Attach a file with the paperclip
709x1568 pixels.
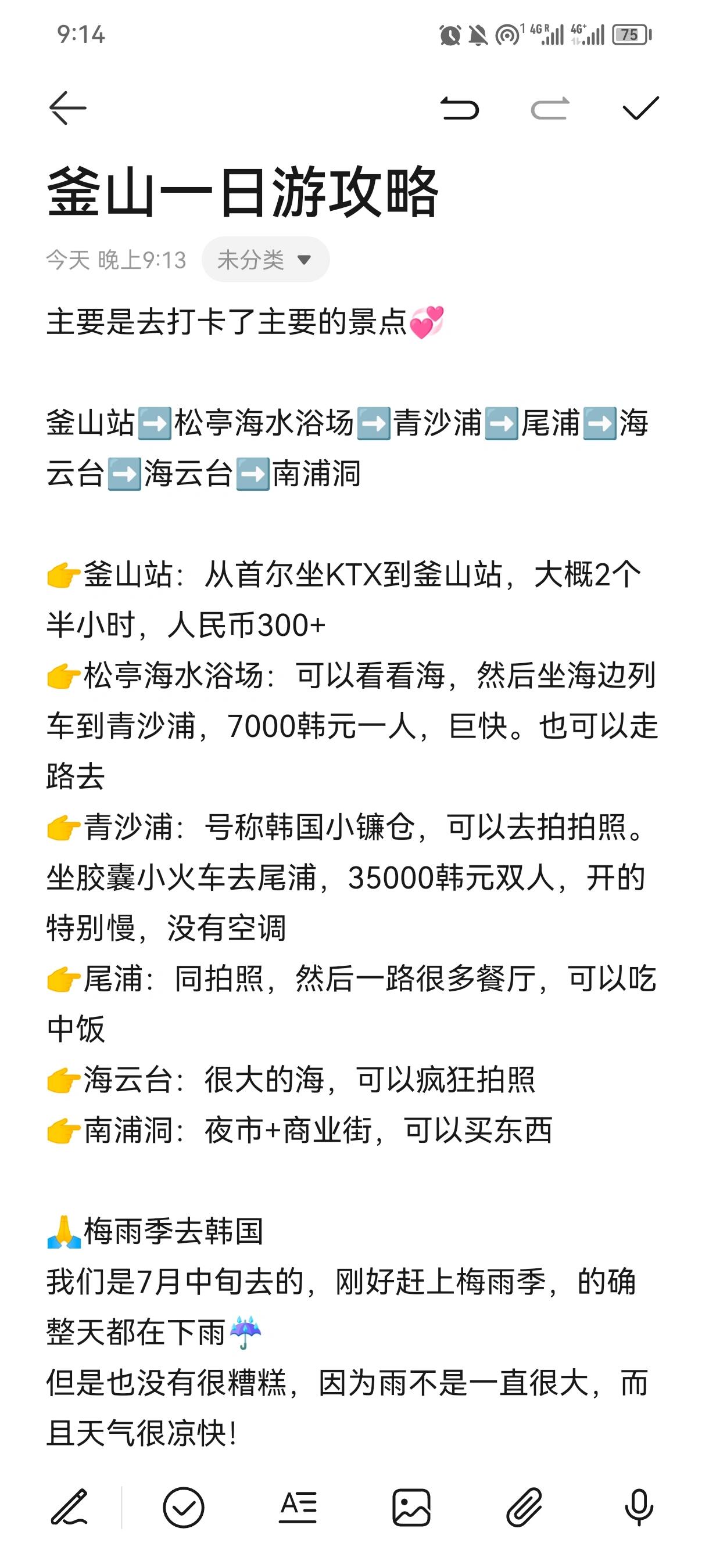pos(525,1507)
